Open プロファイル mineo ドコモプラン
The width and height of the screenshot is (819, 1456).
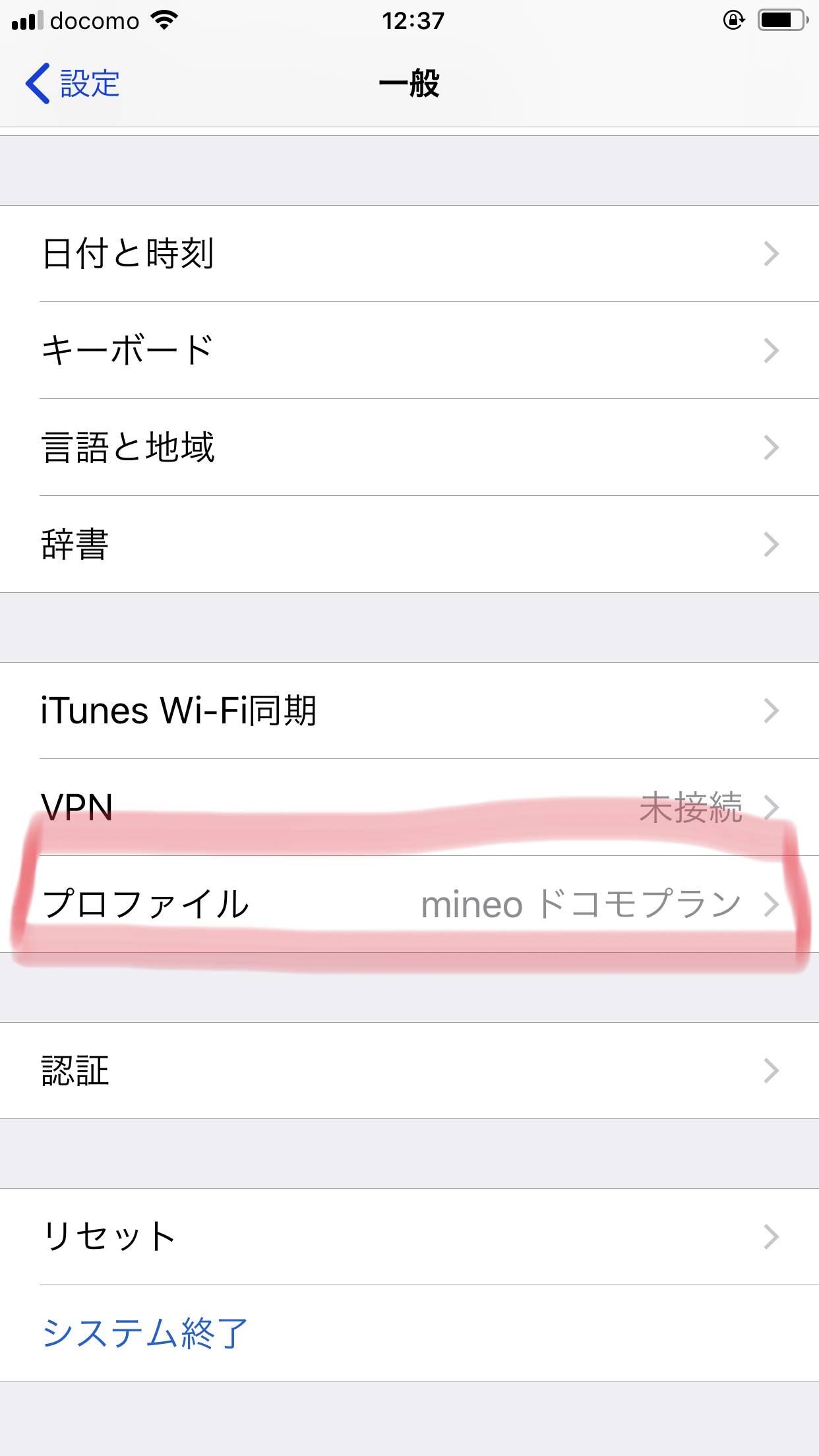[x=409, y=904]
